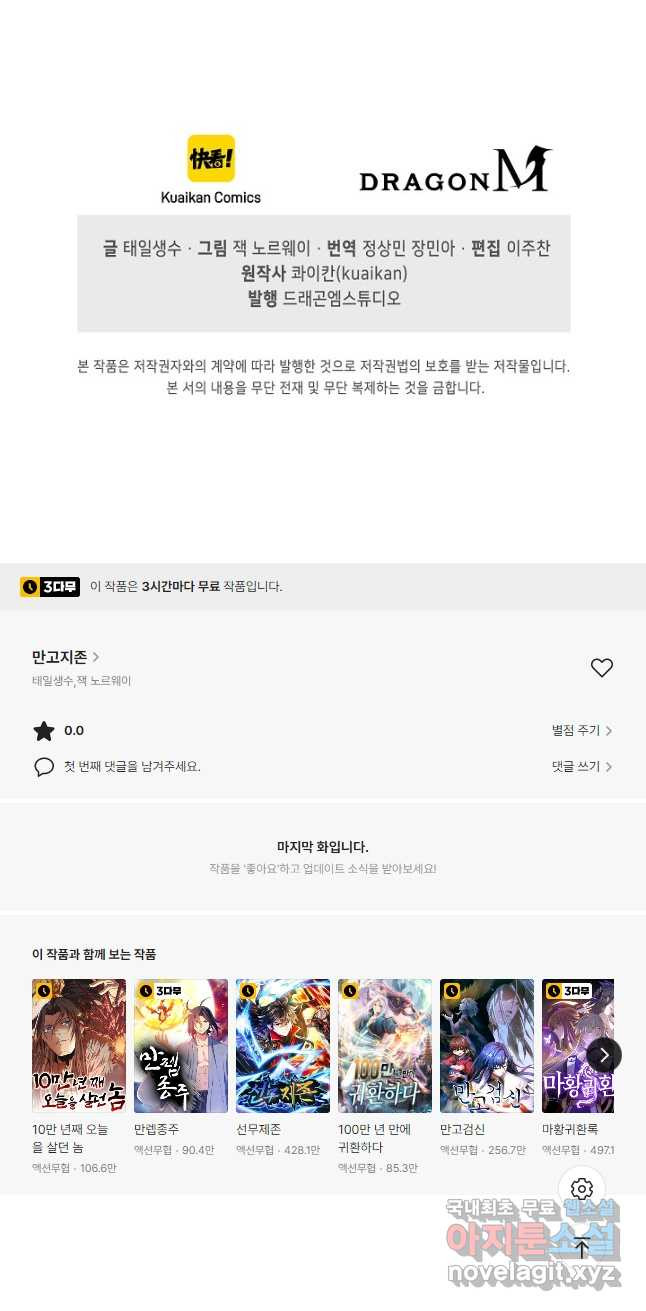Open the viewer settings gear
Screen dimensions: 646x1311
click(x=582, y=1189)
